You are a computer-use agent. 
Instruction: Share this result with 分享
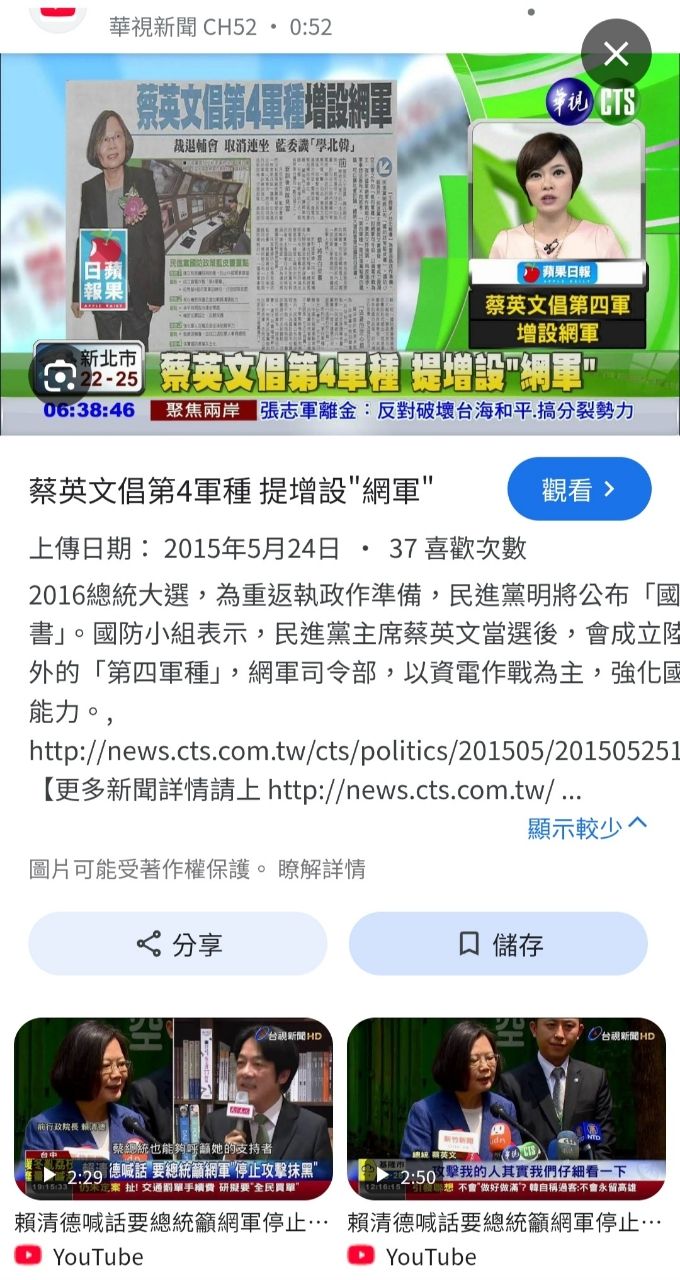[x=178, y=944]
